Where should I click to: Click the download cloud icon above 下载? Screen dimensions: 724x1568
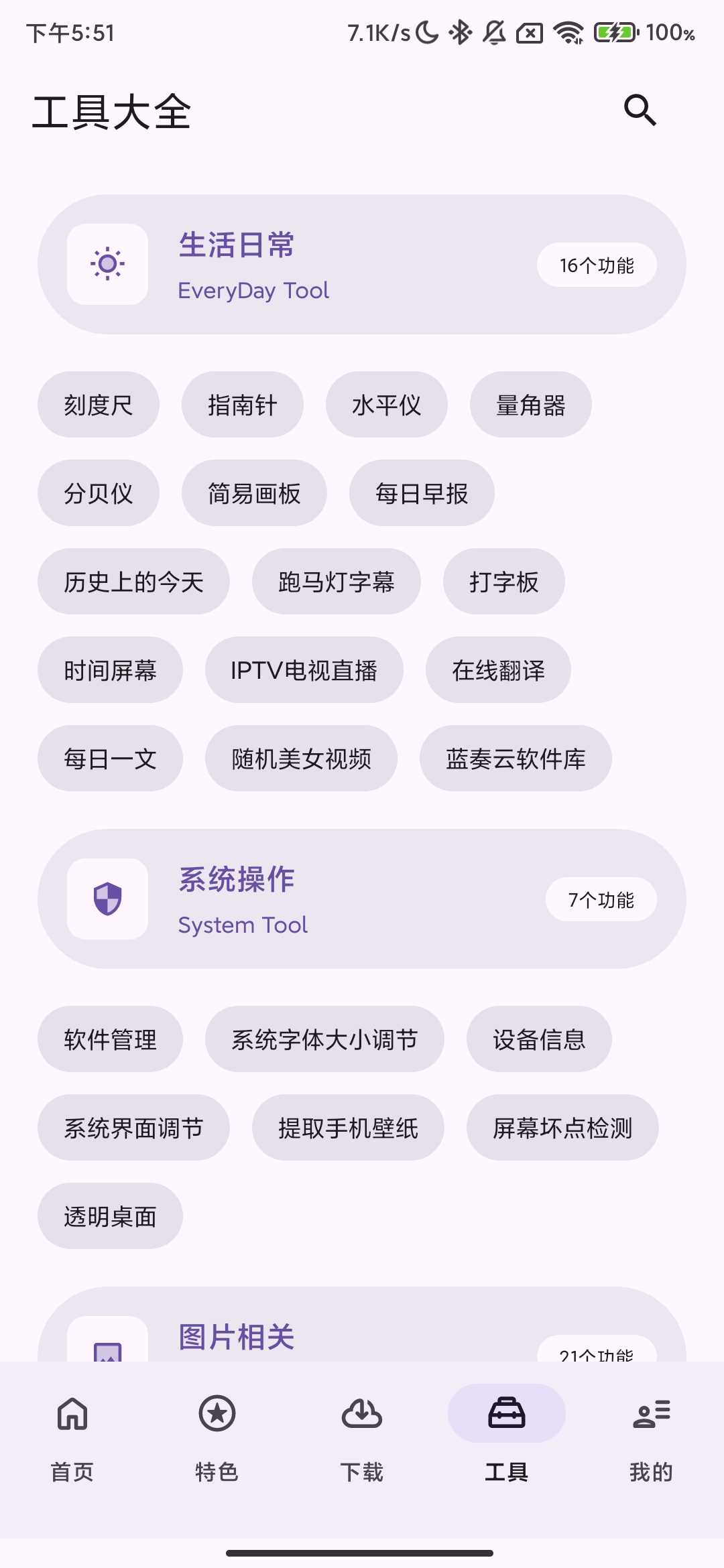pyautogui.click(x=361, y=1414)
